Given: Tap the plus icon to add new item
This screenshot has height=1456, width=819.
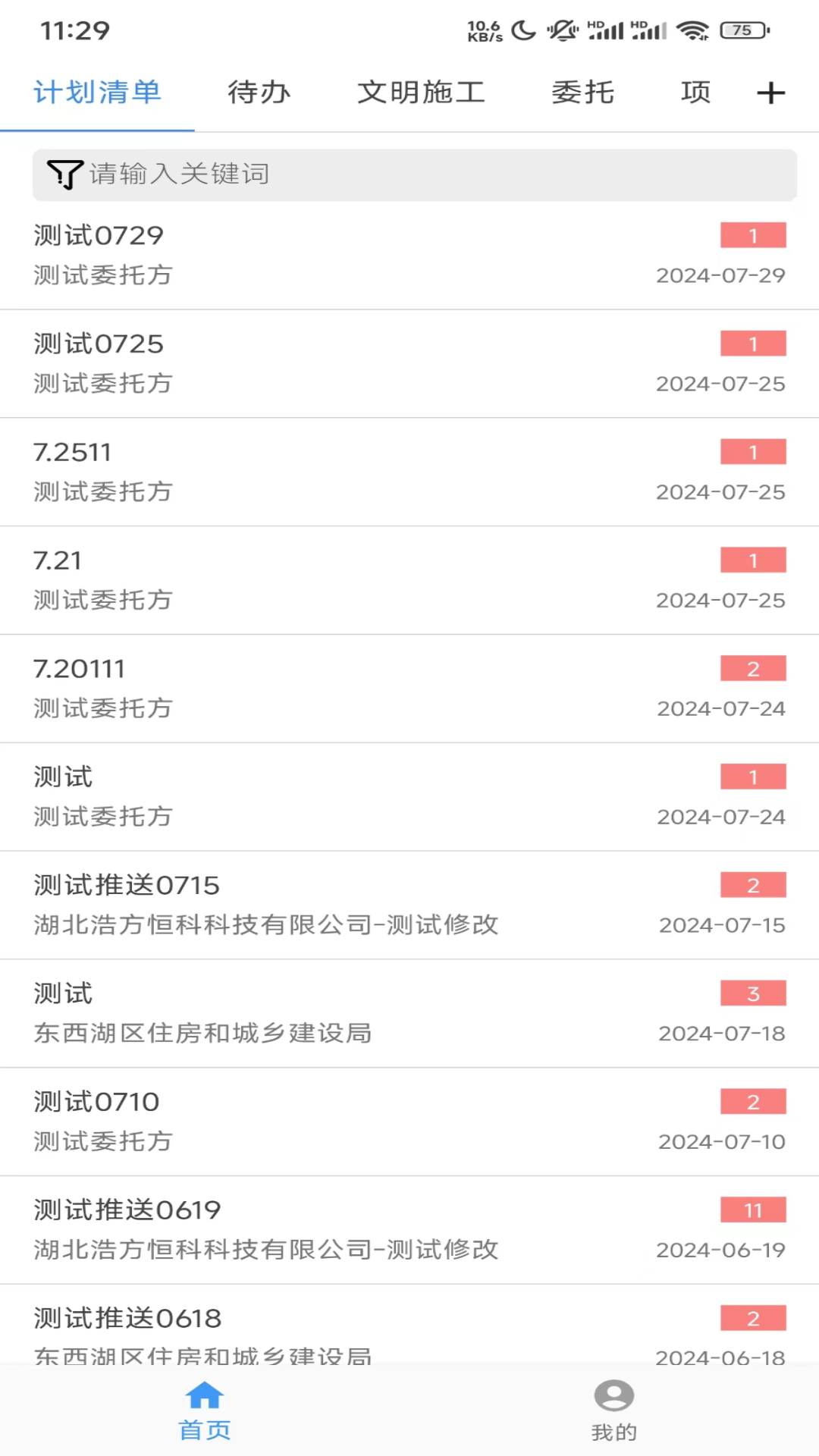Looking at the screenshot, I should pos(770,92).
